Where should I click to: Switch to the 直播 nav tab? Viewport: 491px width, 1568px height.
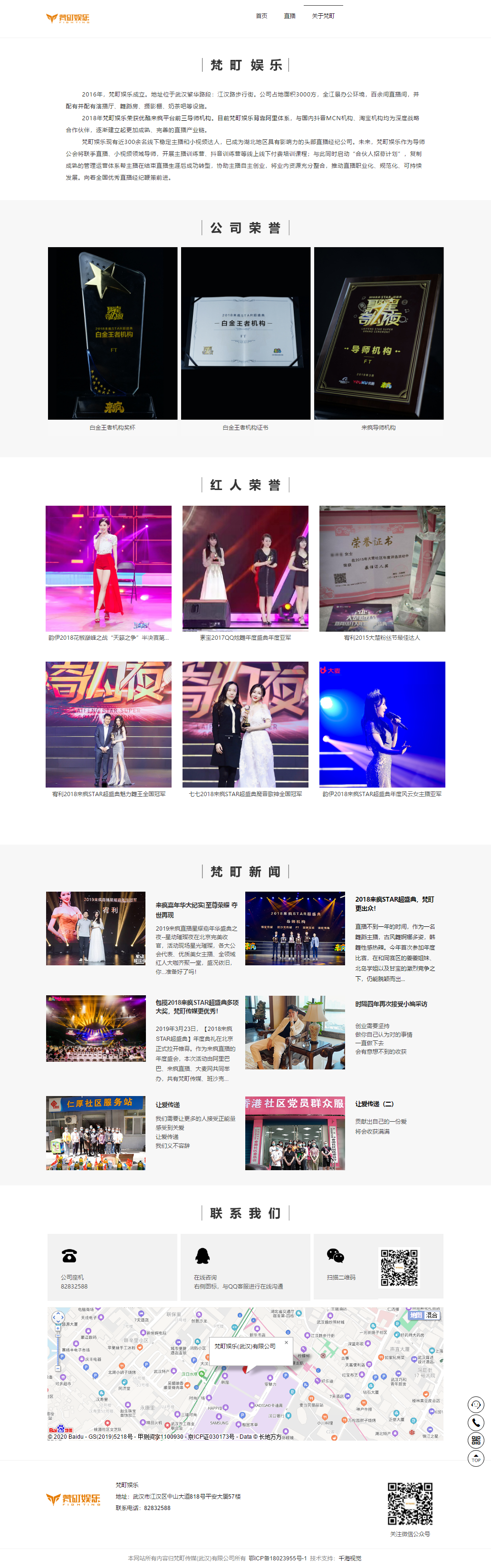289,17
